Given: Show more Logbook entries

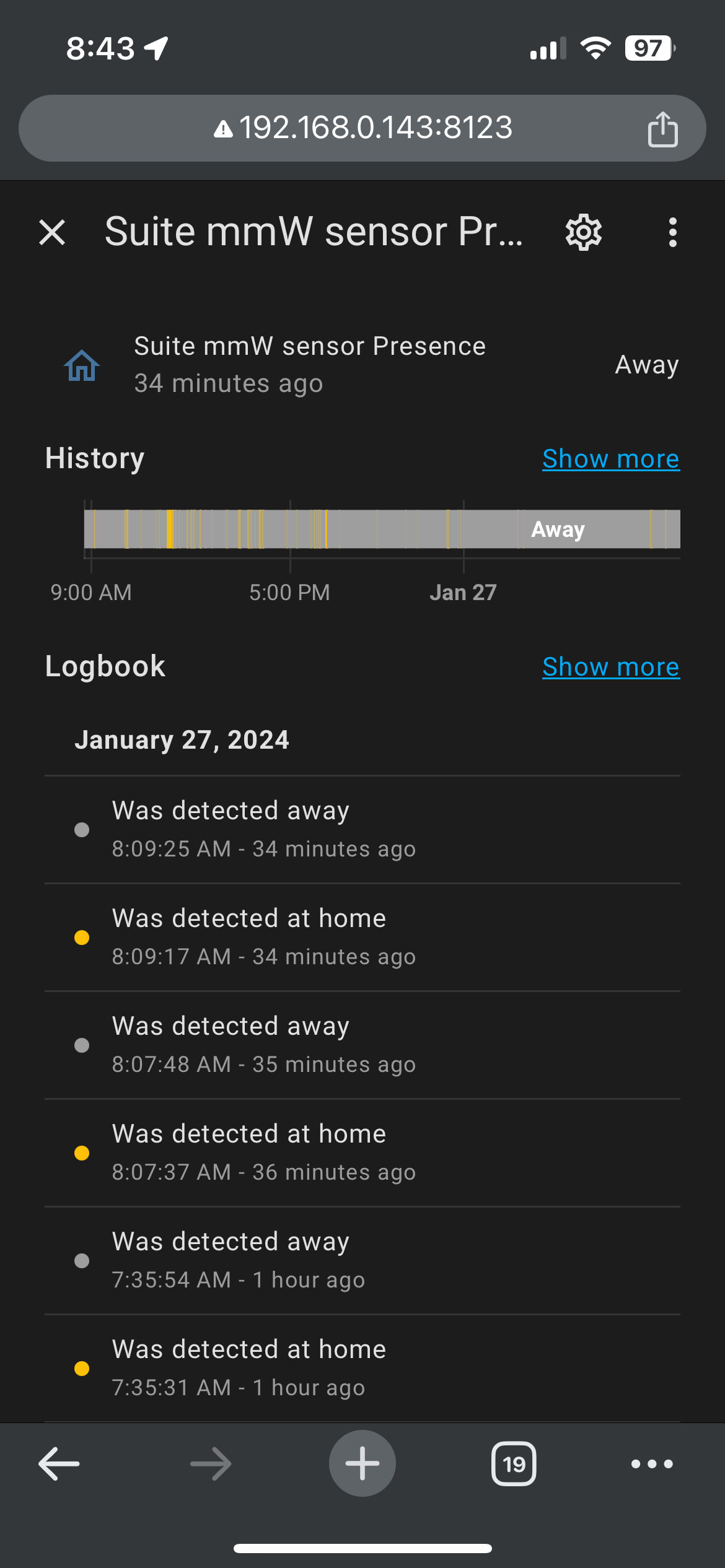Looking at the screenshot, I should [610, 667].
